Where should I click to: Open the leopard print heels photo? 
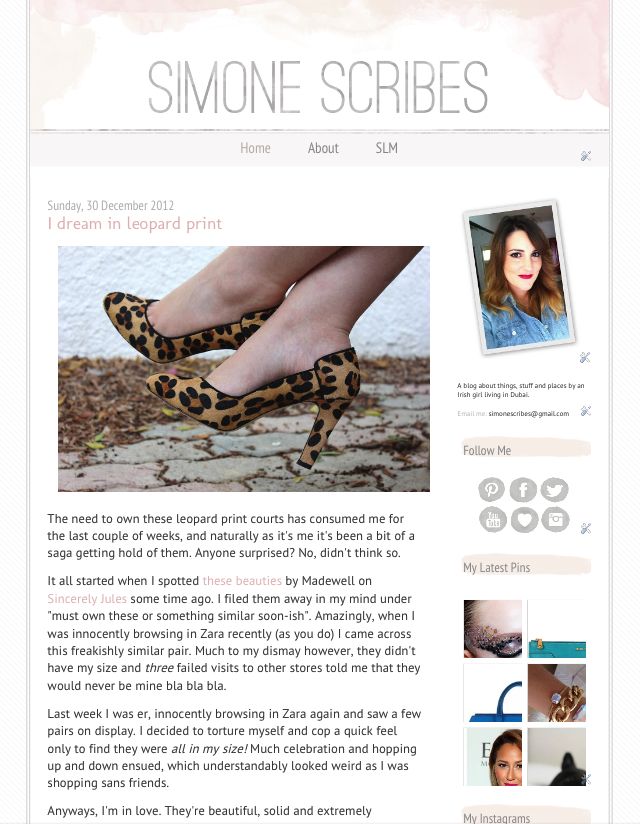pyautogui.click(x=243, y=368)
